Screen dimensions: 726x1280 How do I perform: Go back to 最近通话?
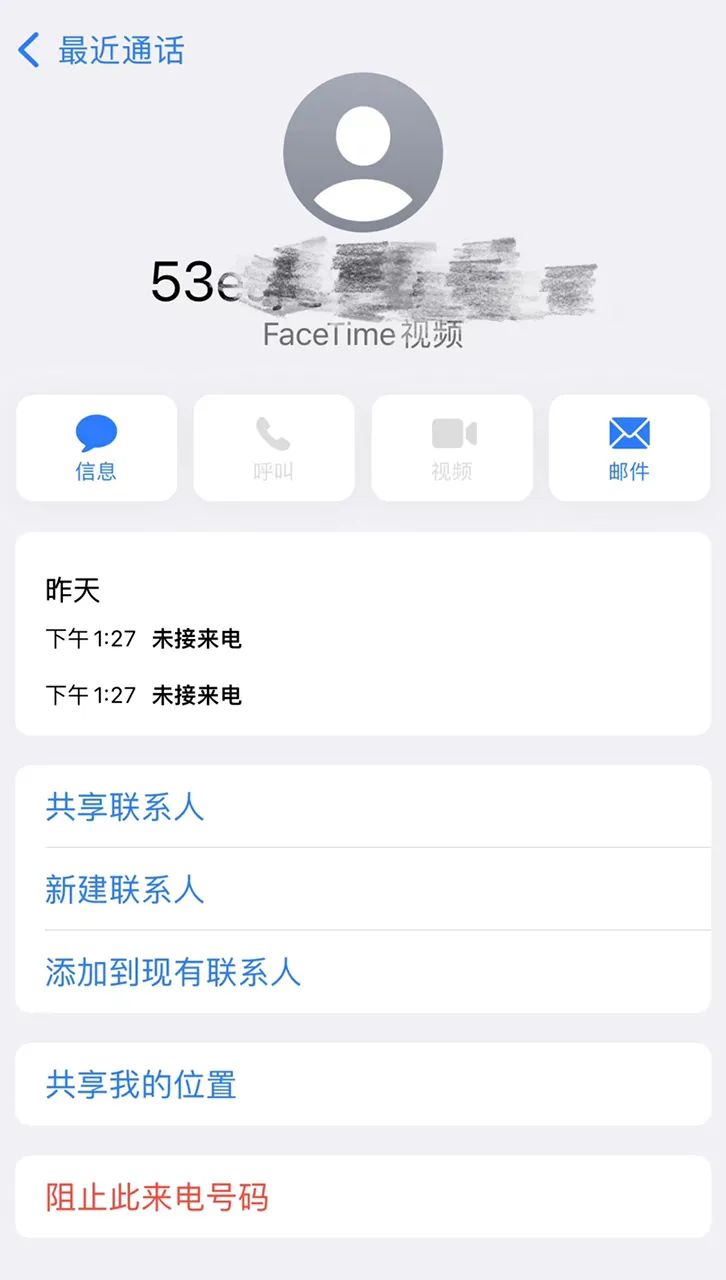[x=102, y=50]
